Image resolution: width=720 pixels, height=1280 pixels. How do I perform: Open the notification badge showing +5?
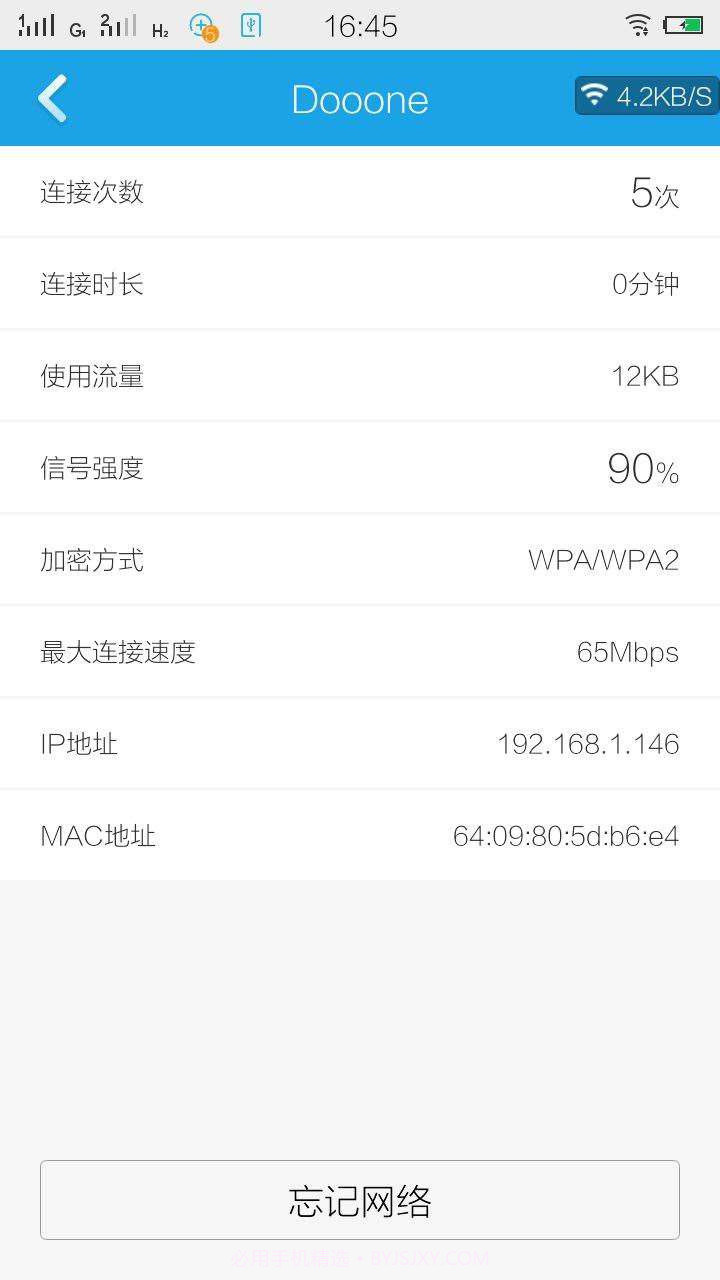pos(205,25)
